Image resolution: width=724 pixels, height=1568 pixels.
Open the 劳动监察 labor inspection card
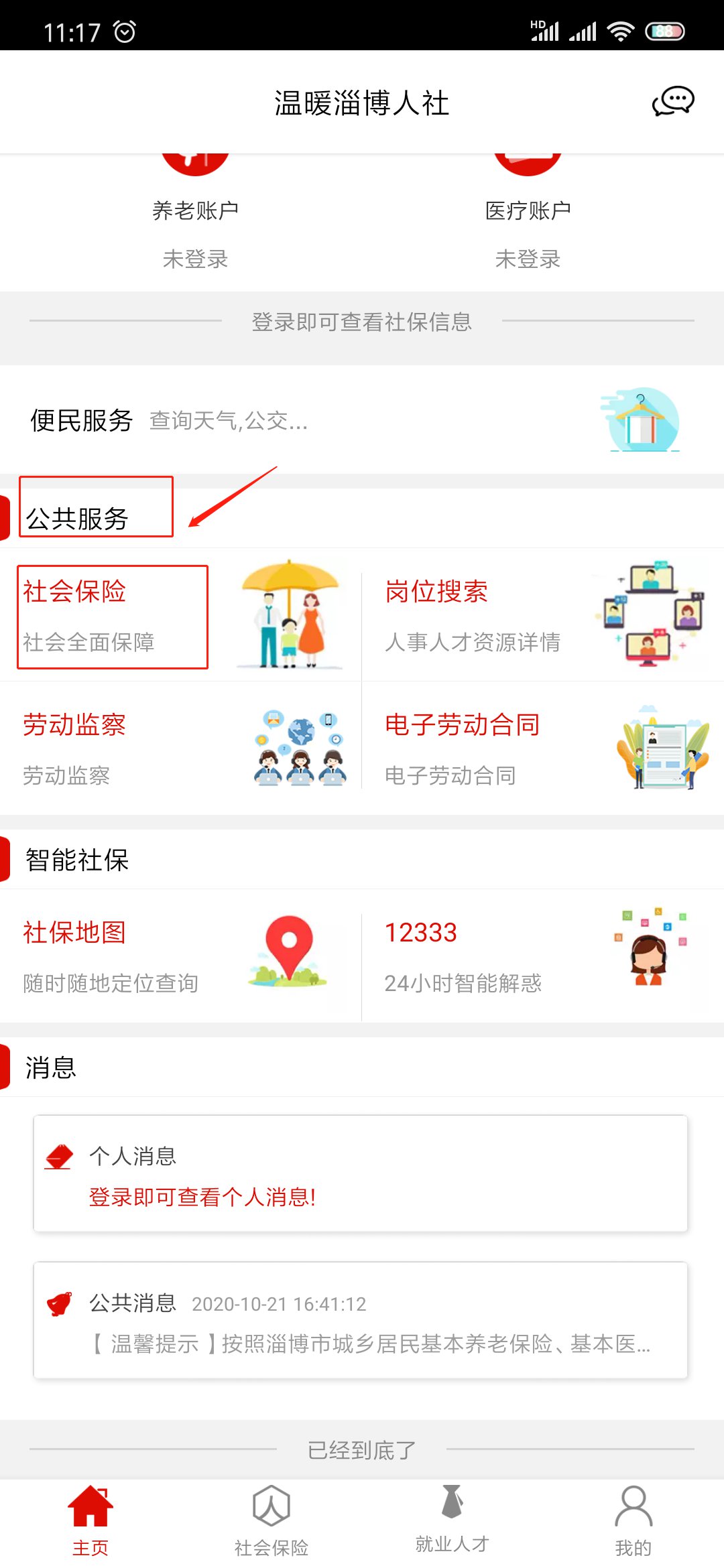point(181,748)
